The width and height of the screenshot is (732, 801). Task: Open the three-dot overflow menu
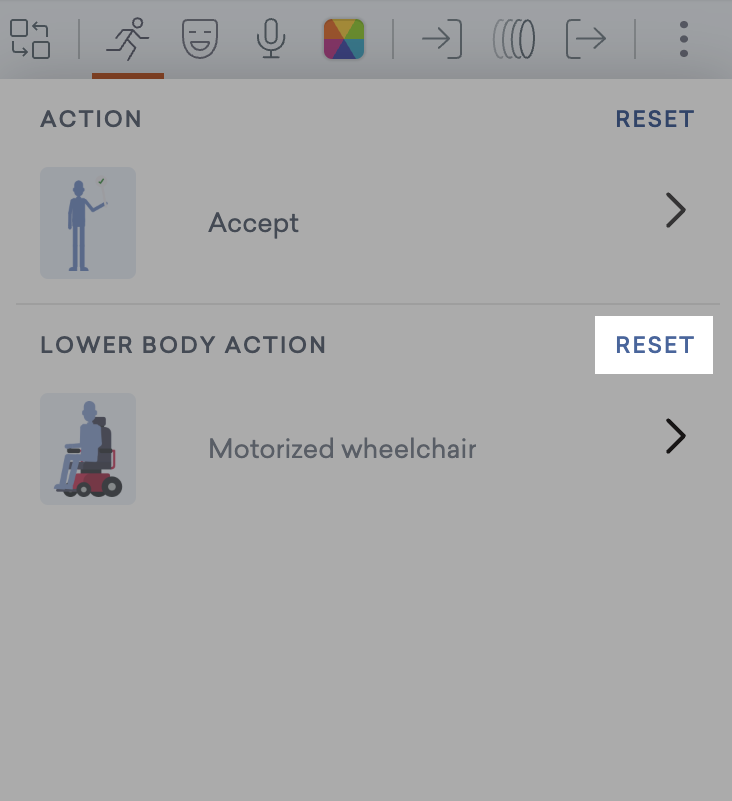click(684, 39)
